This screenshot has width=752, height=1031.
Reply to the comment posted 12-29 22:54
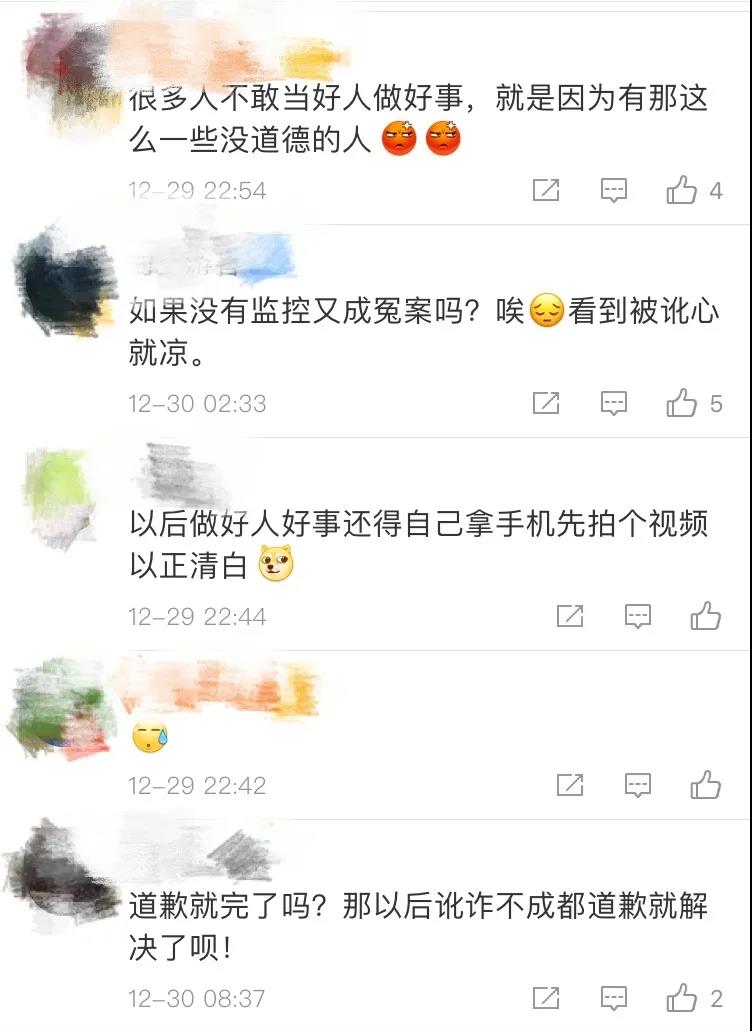pyautogui.click(x=613, y=190)
